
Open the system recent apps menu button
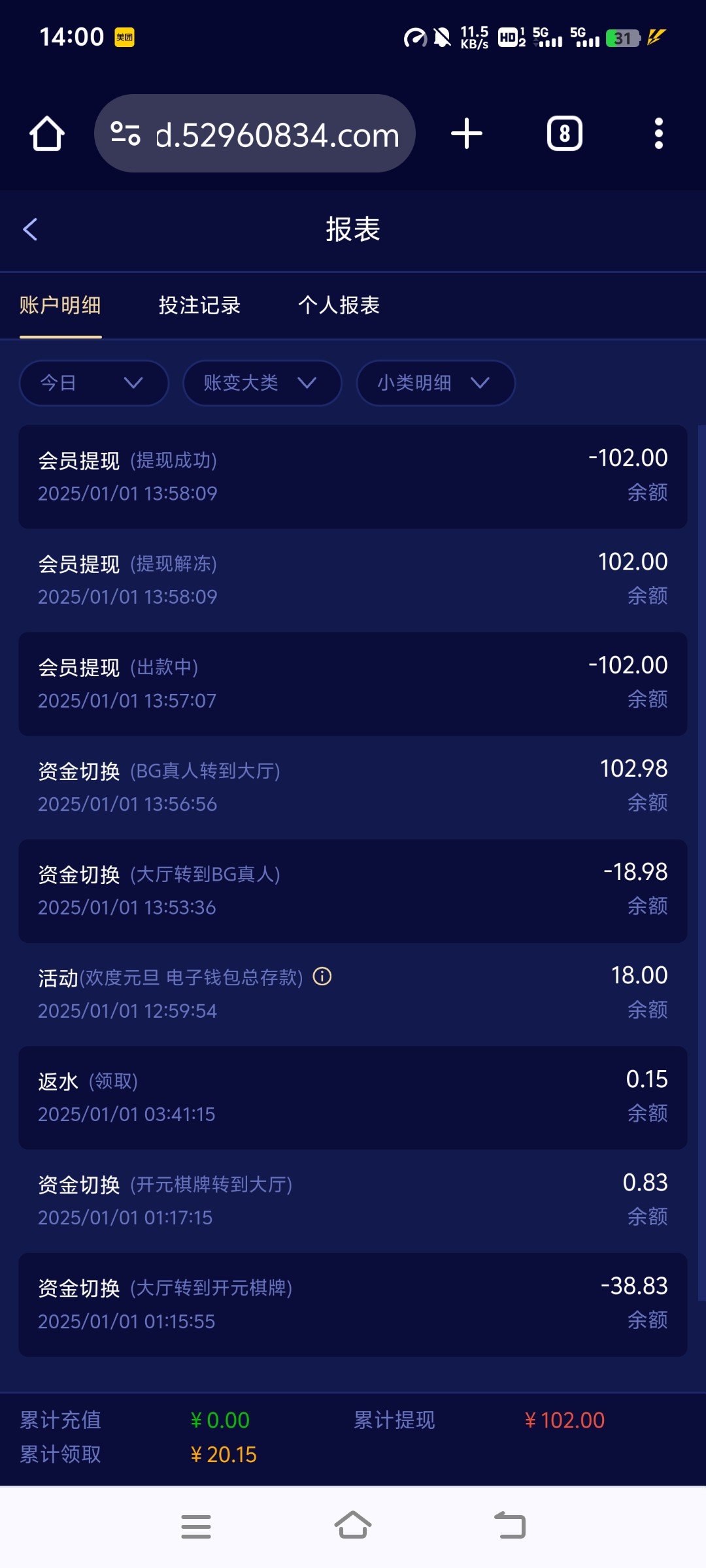[195, 1527]
